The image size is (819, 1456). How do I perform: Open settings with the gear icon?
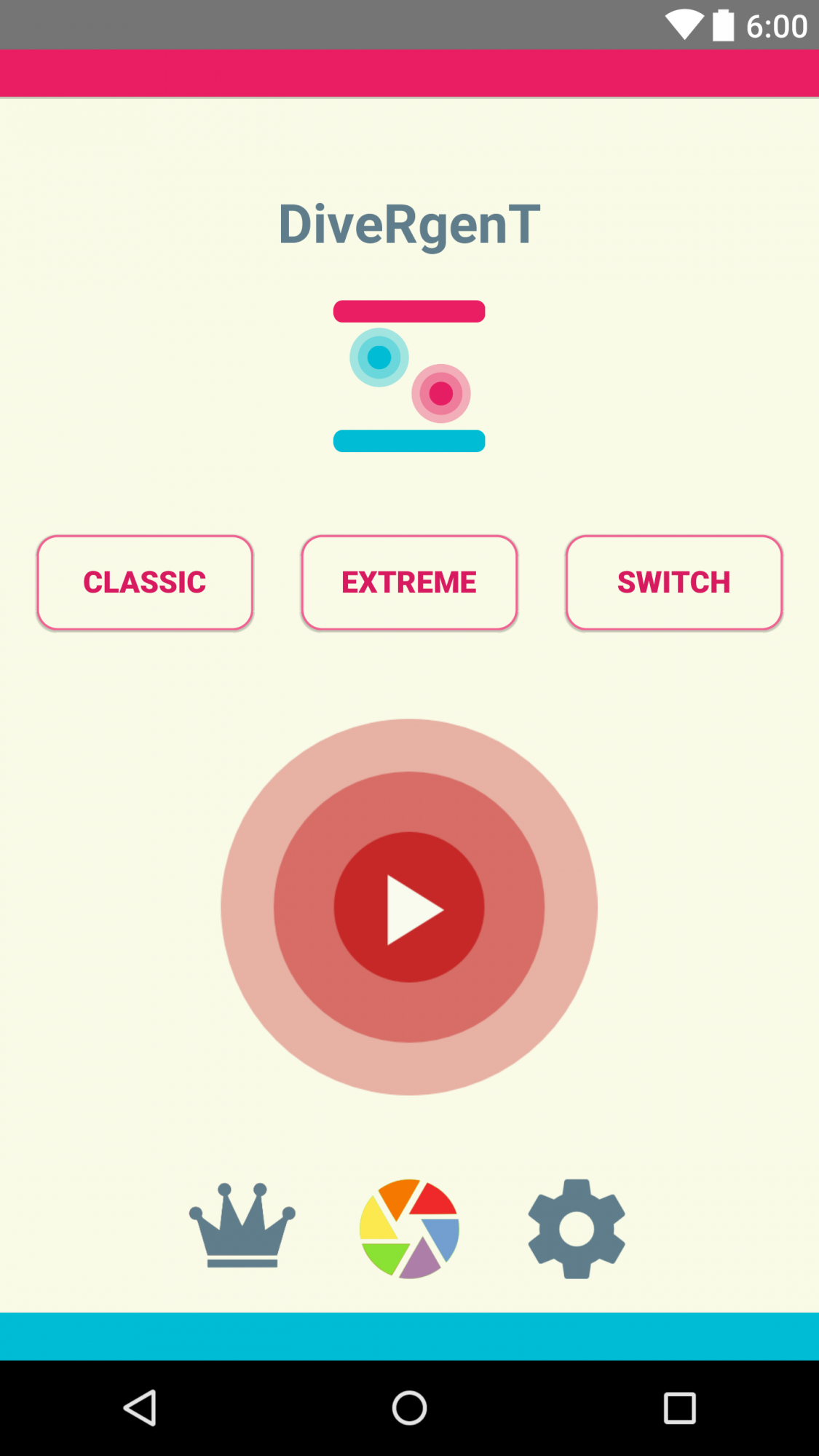point(576,1229)
